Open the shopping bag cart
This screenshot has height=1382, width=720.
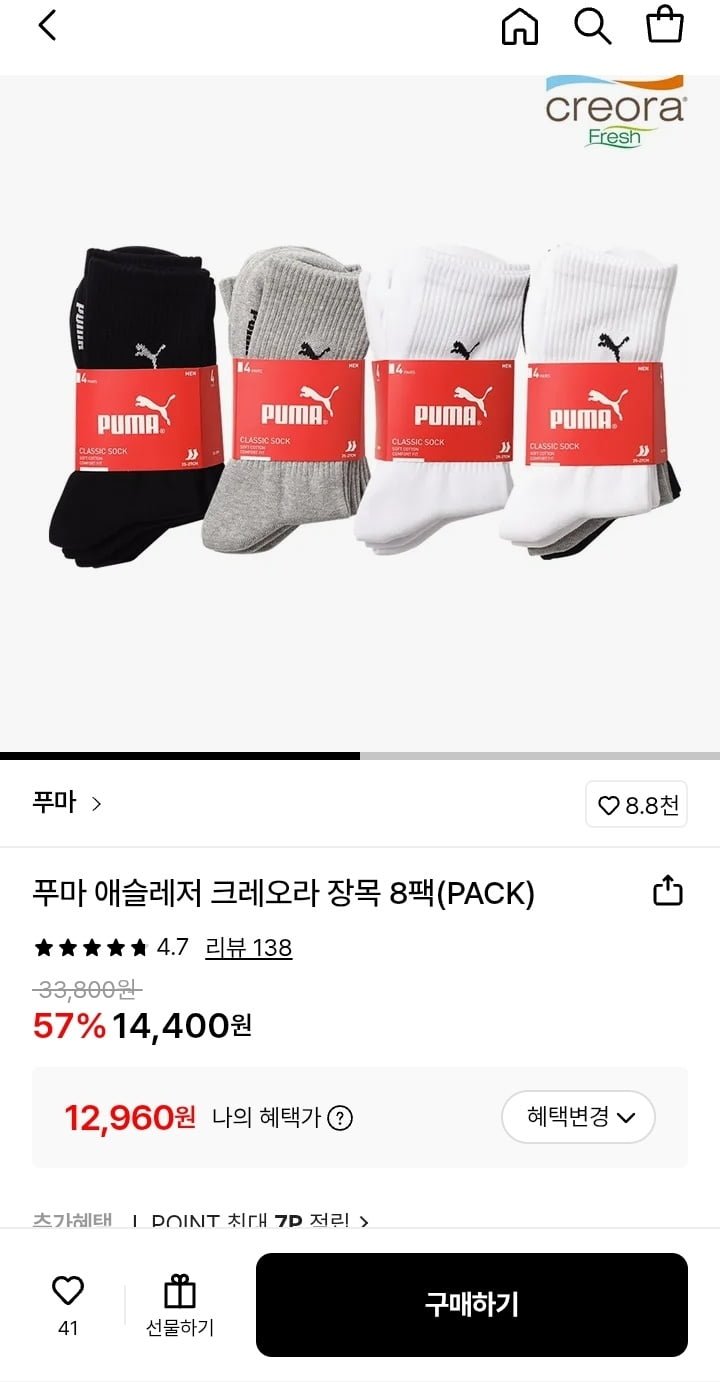[665, 26]
